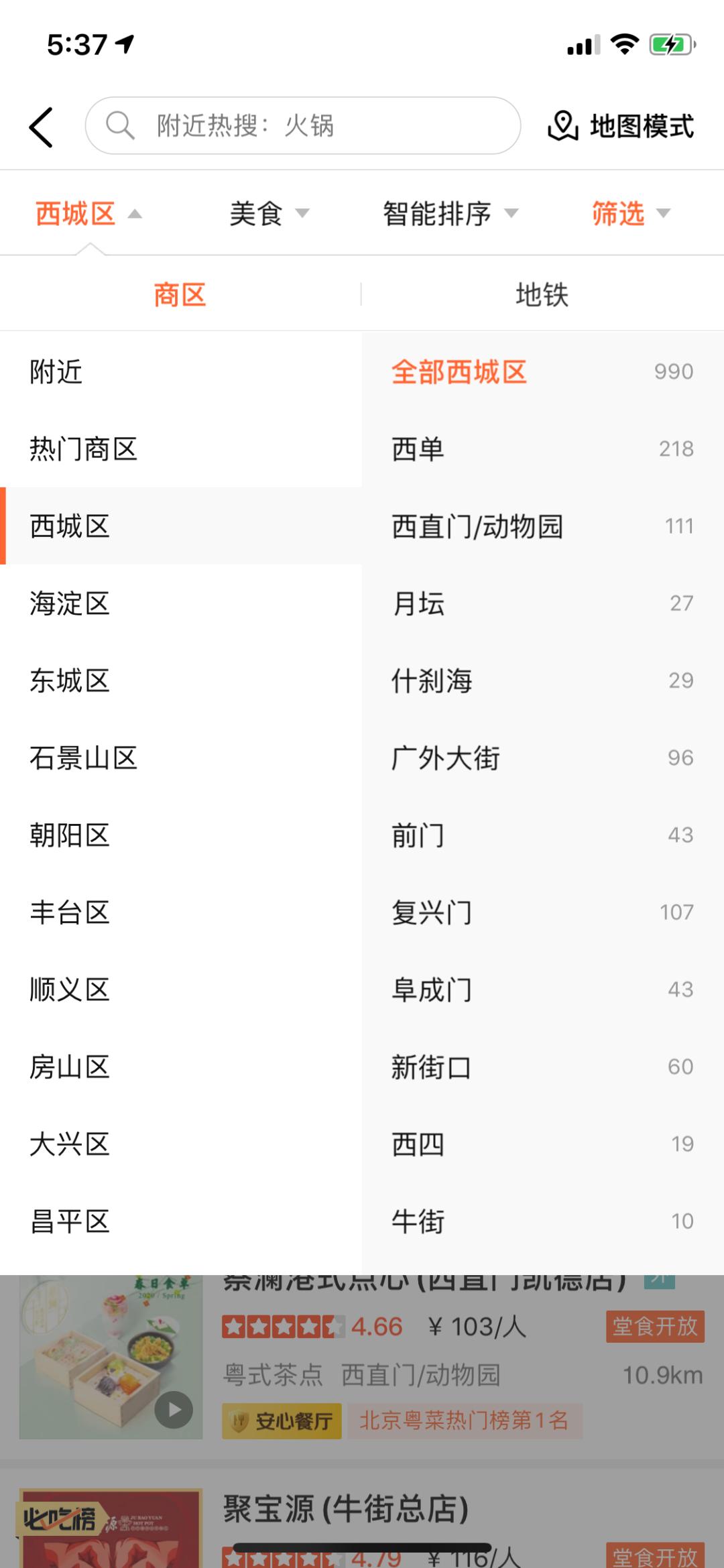Open the 筛选 filter options

(630, 214)
